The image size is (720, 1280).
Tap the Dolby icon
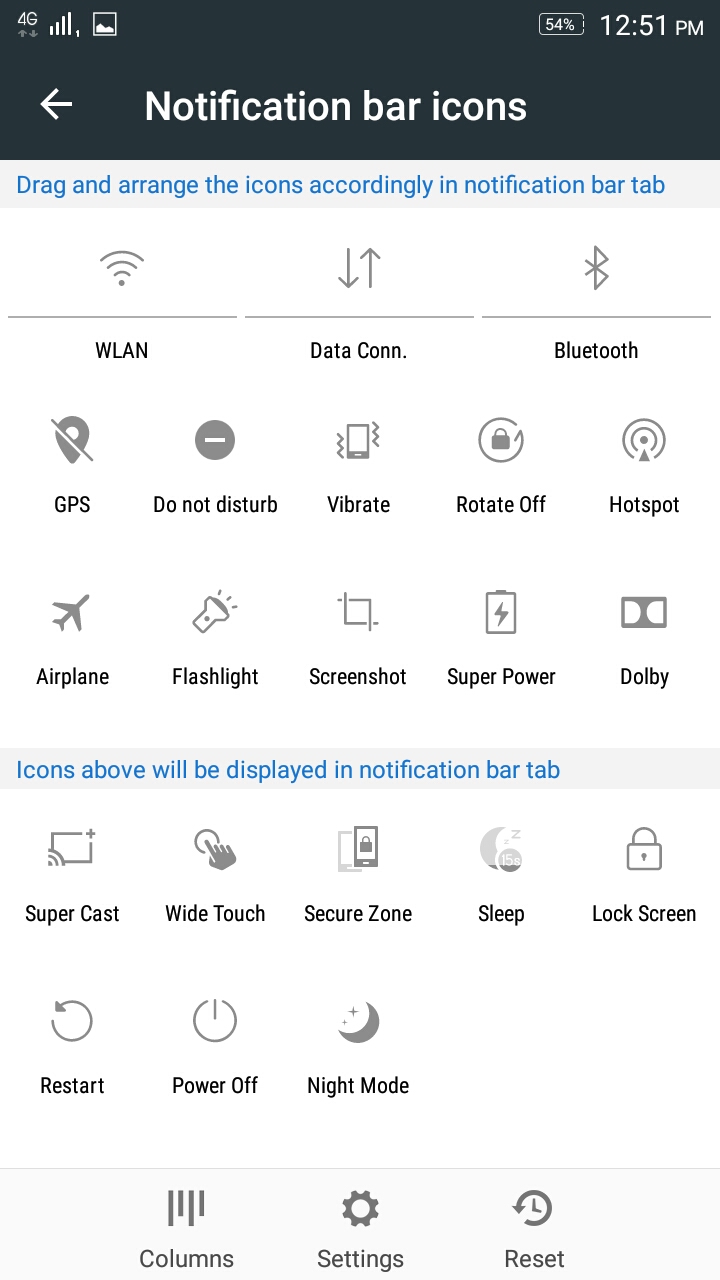(644, 613)
